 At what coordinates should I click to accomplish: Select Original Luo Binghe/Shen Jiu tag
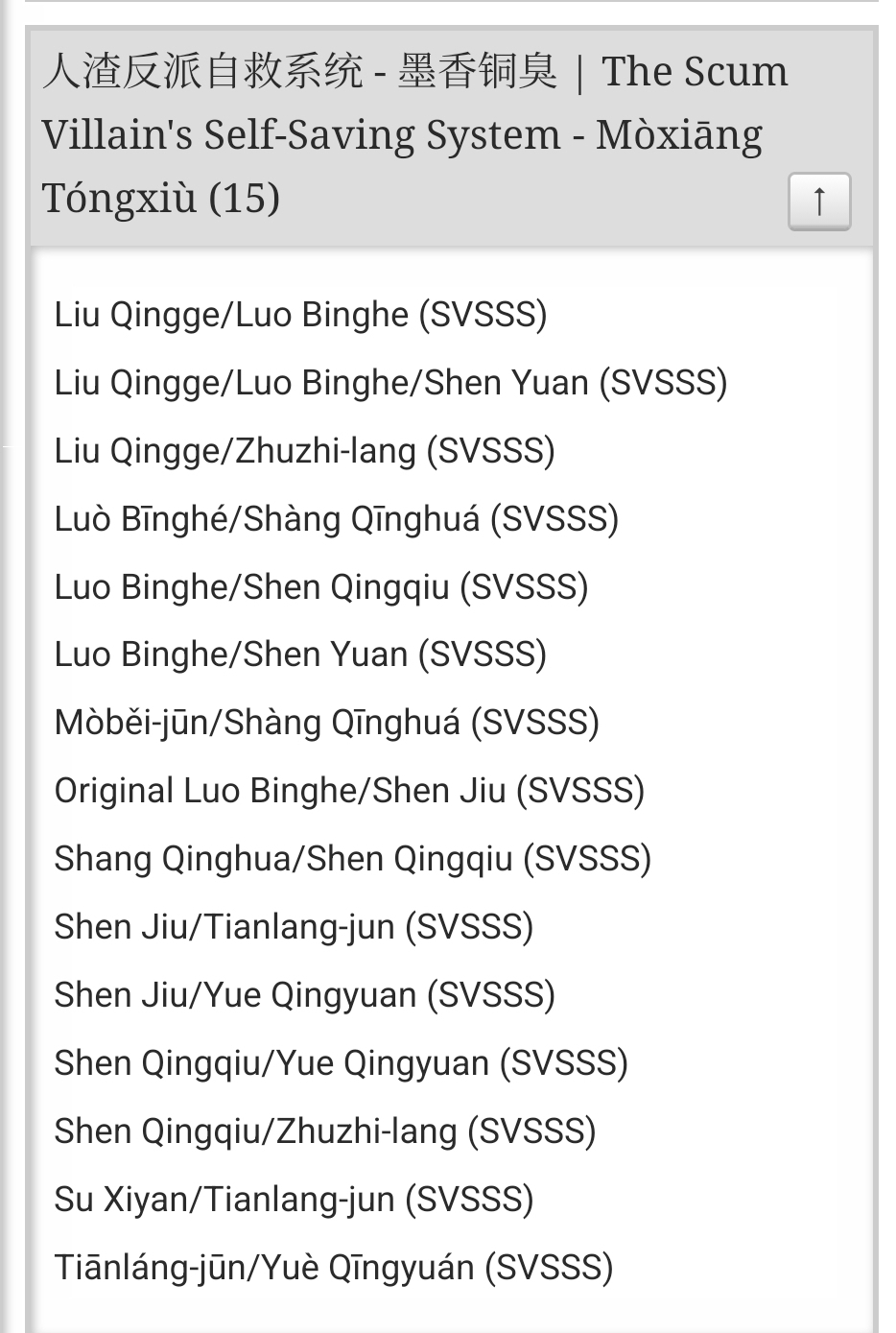click(349, 791)
